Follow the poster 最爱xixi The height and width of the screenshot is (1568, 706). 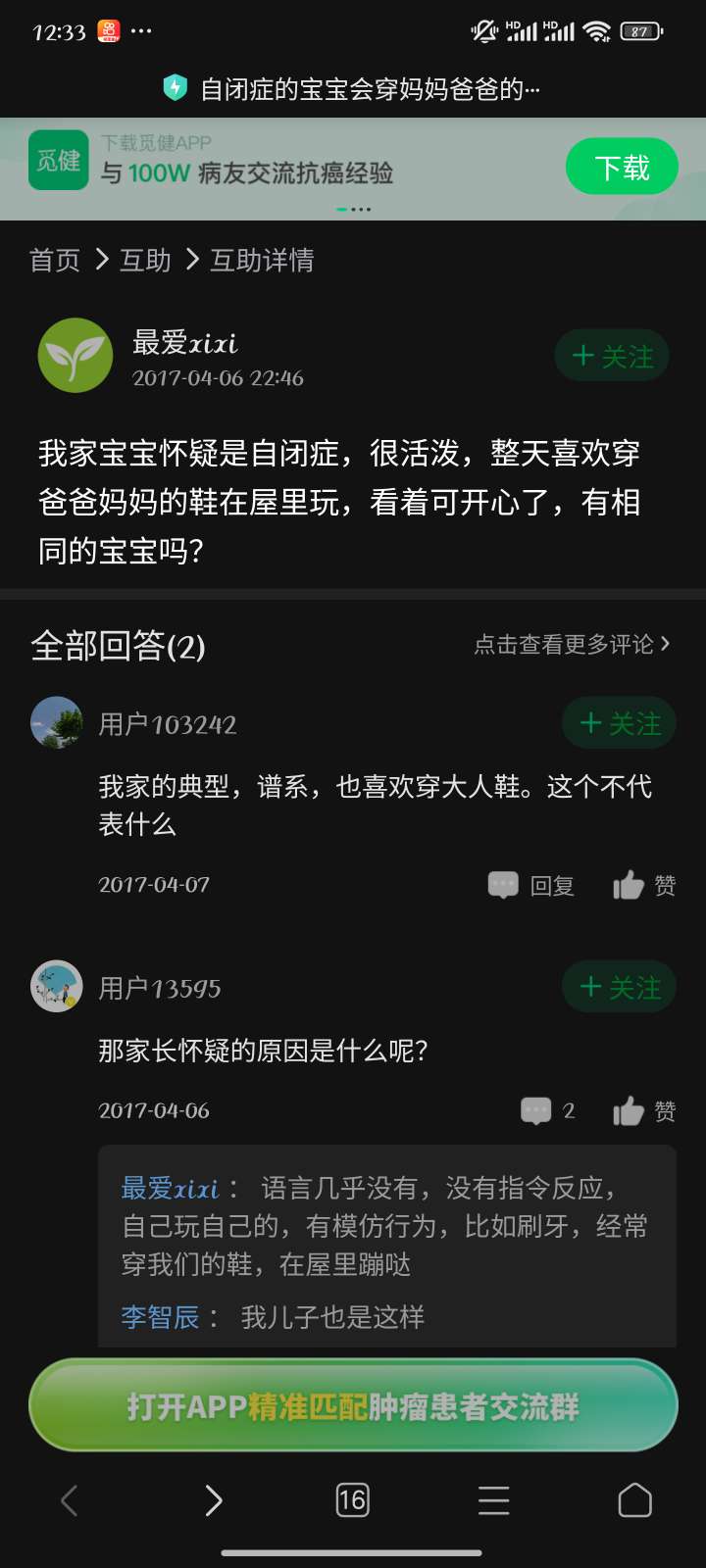tap(612, 356)
